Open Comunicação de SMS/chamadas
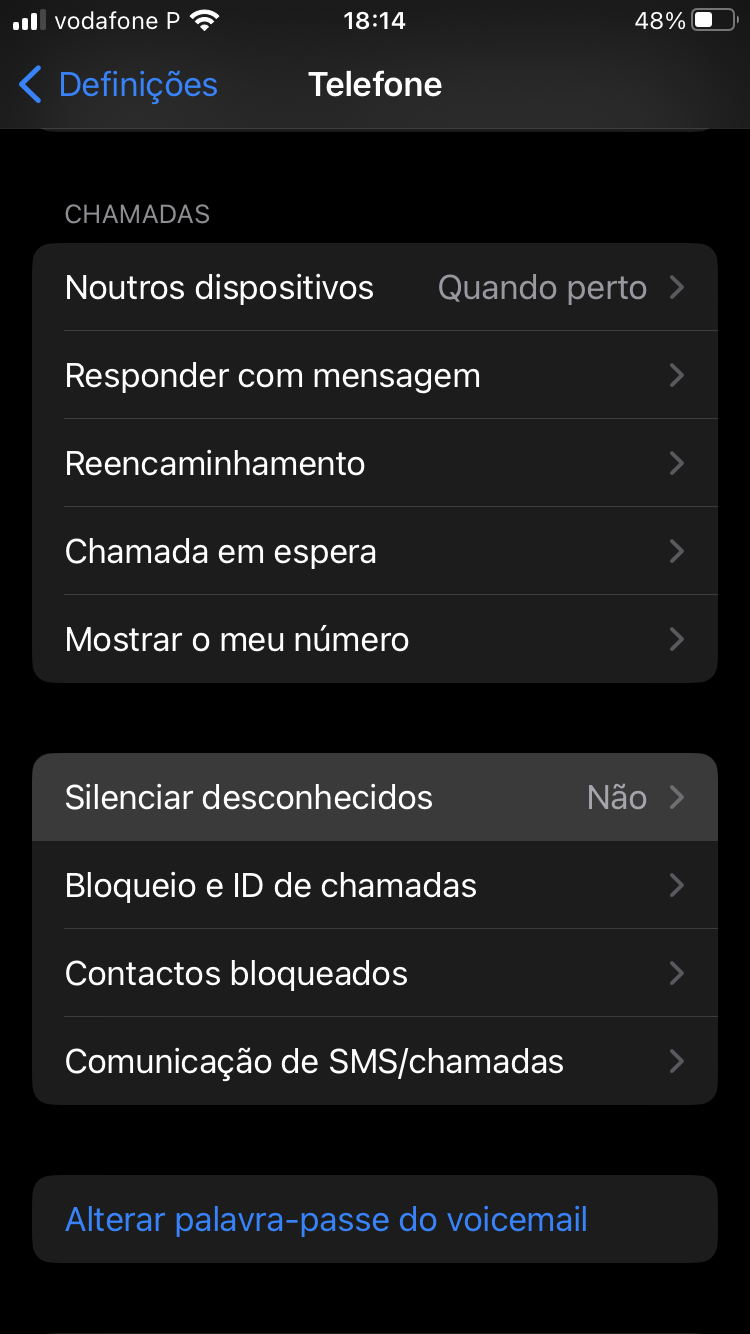Viewport: 750px width, 1334px height. click(375, 1062)
